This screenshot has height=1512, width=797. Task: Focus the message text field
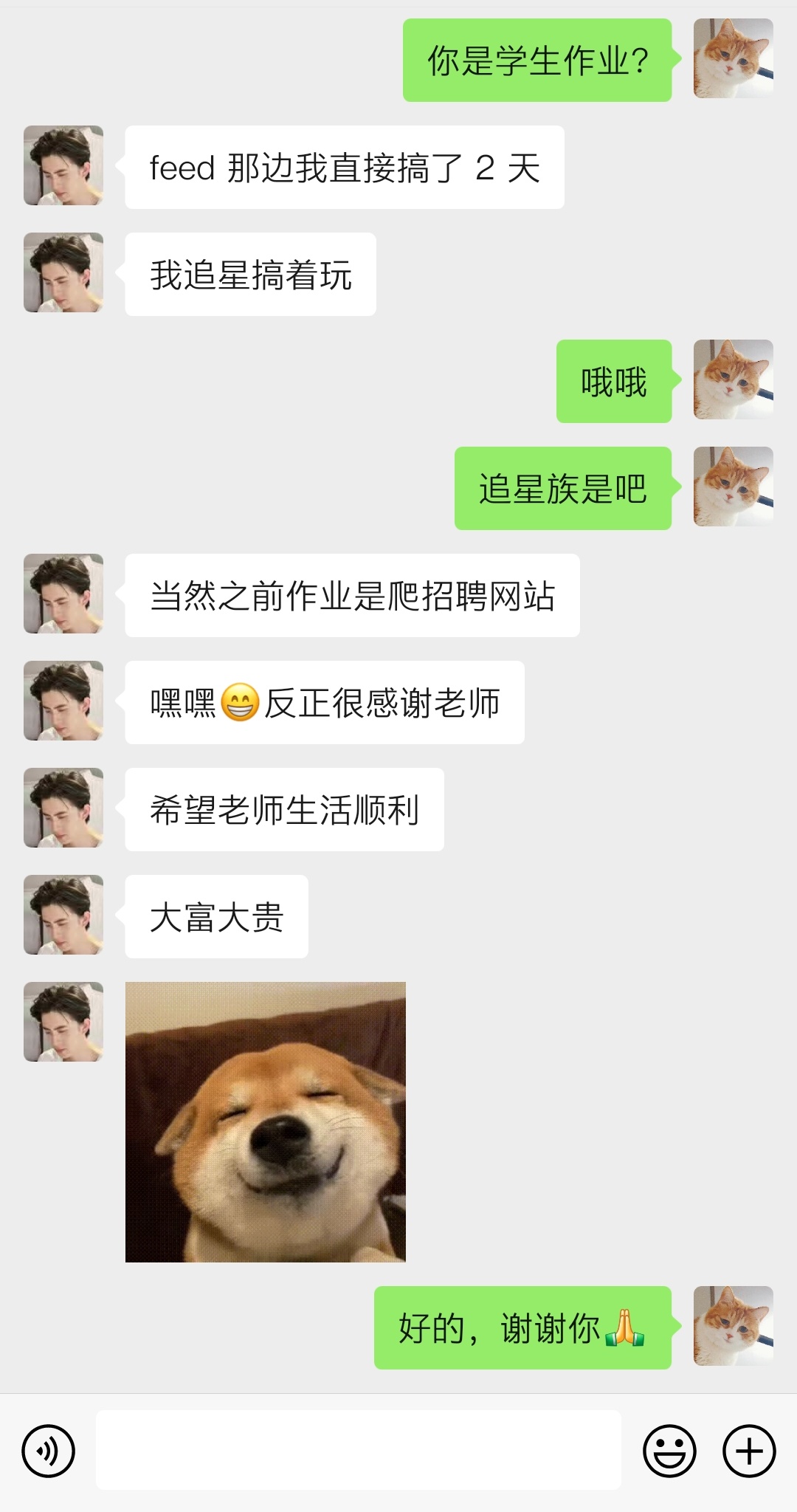click(358, 1450)
